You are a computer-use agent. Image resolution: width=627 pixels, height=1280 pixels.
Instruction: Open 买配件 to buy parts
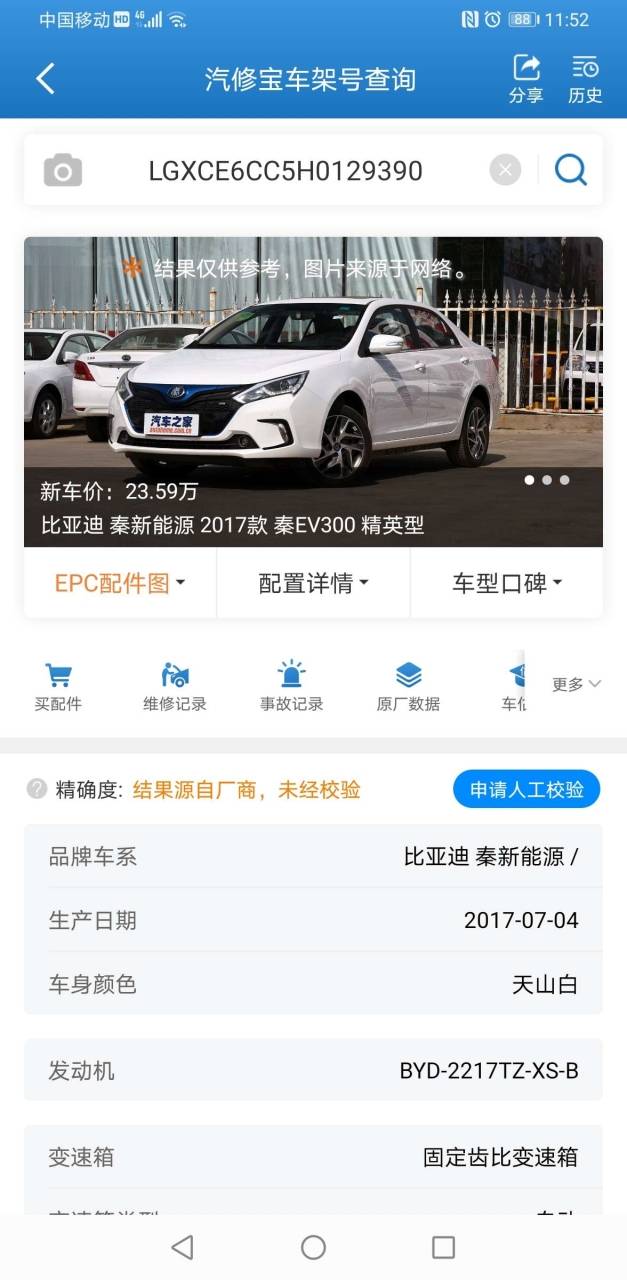(58, 686)
